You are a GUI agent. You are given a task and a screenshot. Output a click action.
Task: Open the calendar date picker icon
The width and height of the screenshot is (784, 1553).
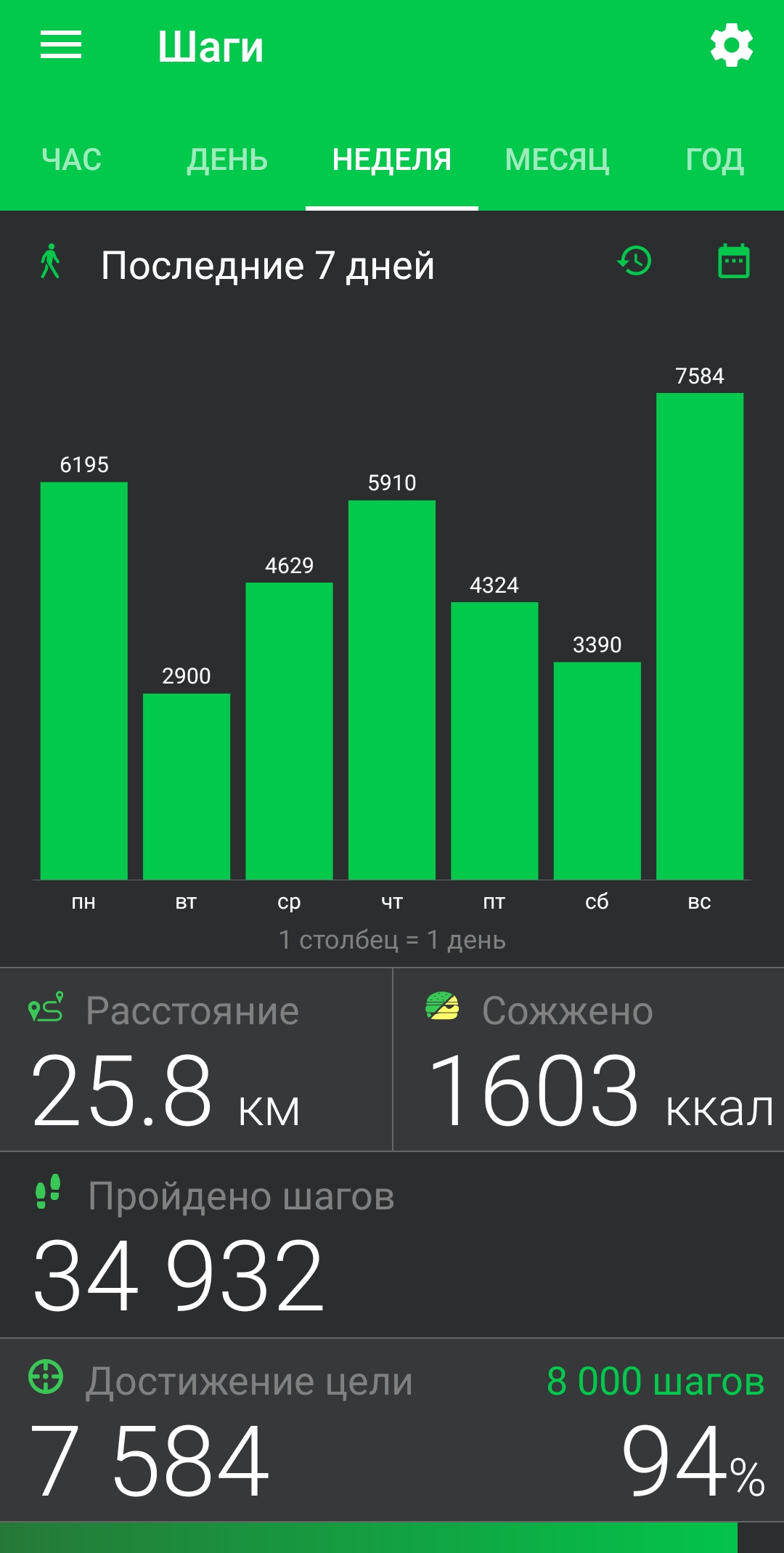pos(734,261)
